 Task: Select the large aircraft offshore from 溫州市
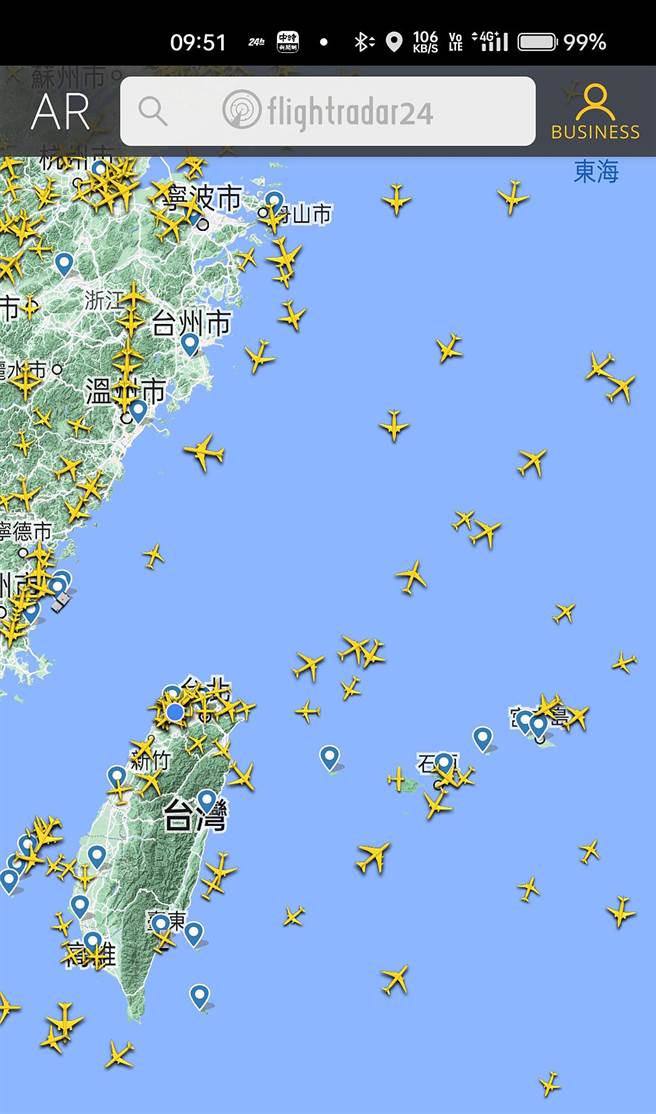(205, 452)
